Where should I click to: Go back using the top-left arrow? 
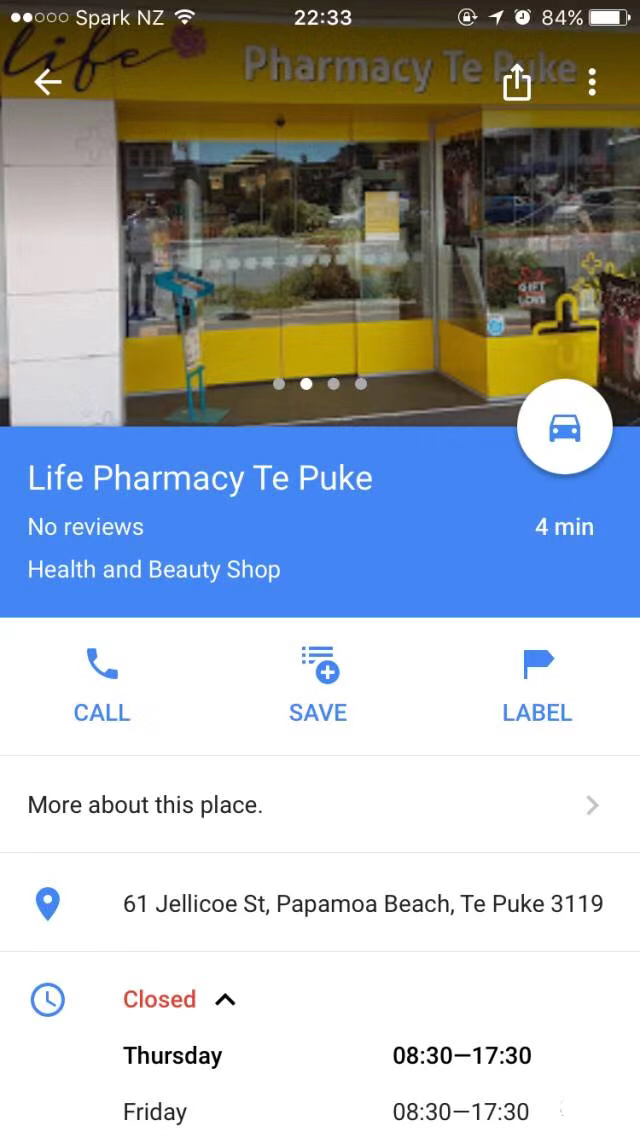pos(47,82)
